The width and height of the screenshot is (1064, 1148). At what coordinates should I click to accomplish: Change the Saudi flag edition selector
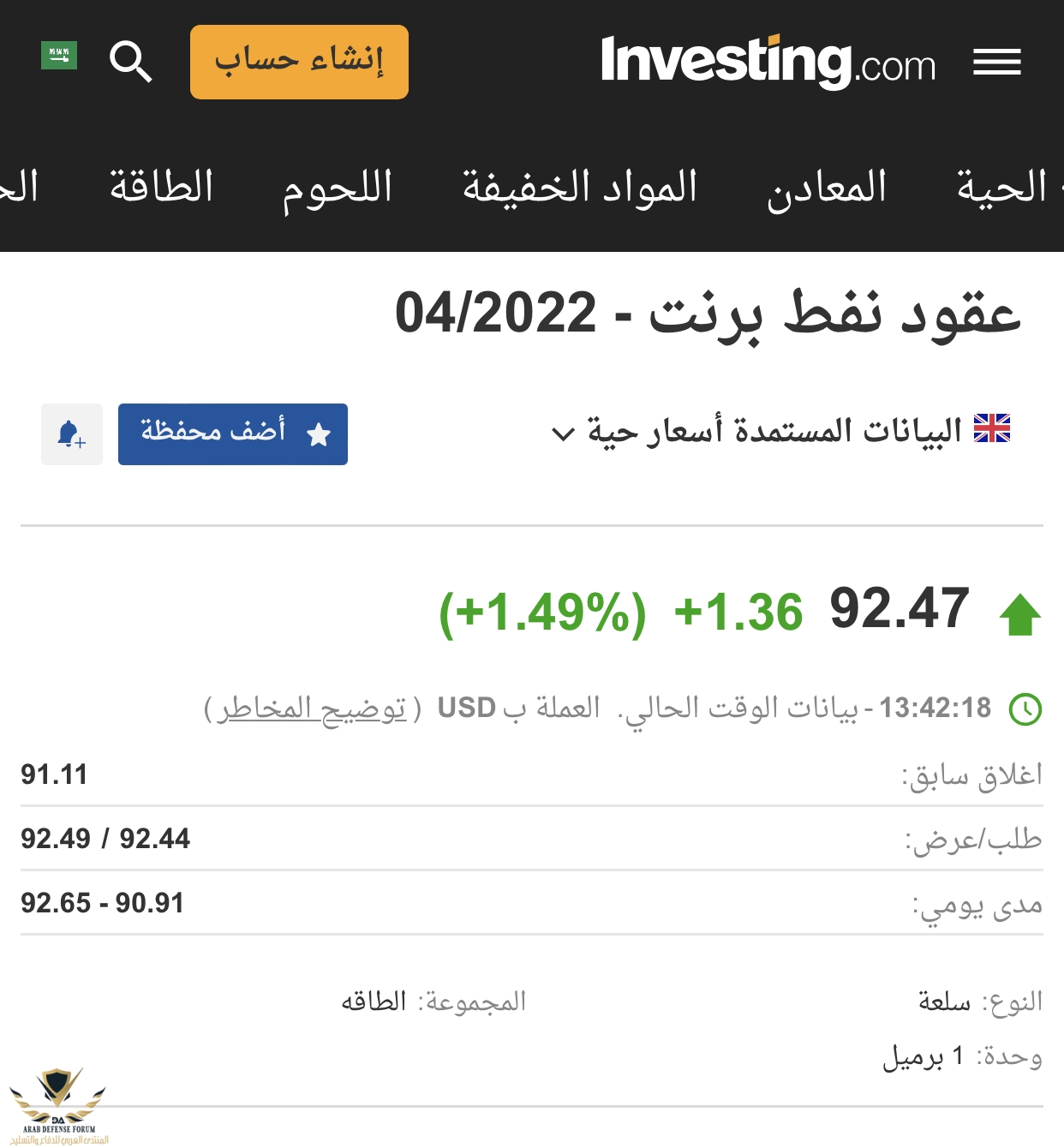[x=59, y=56]
